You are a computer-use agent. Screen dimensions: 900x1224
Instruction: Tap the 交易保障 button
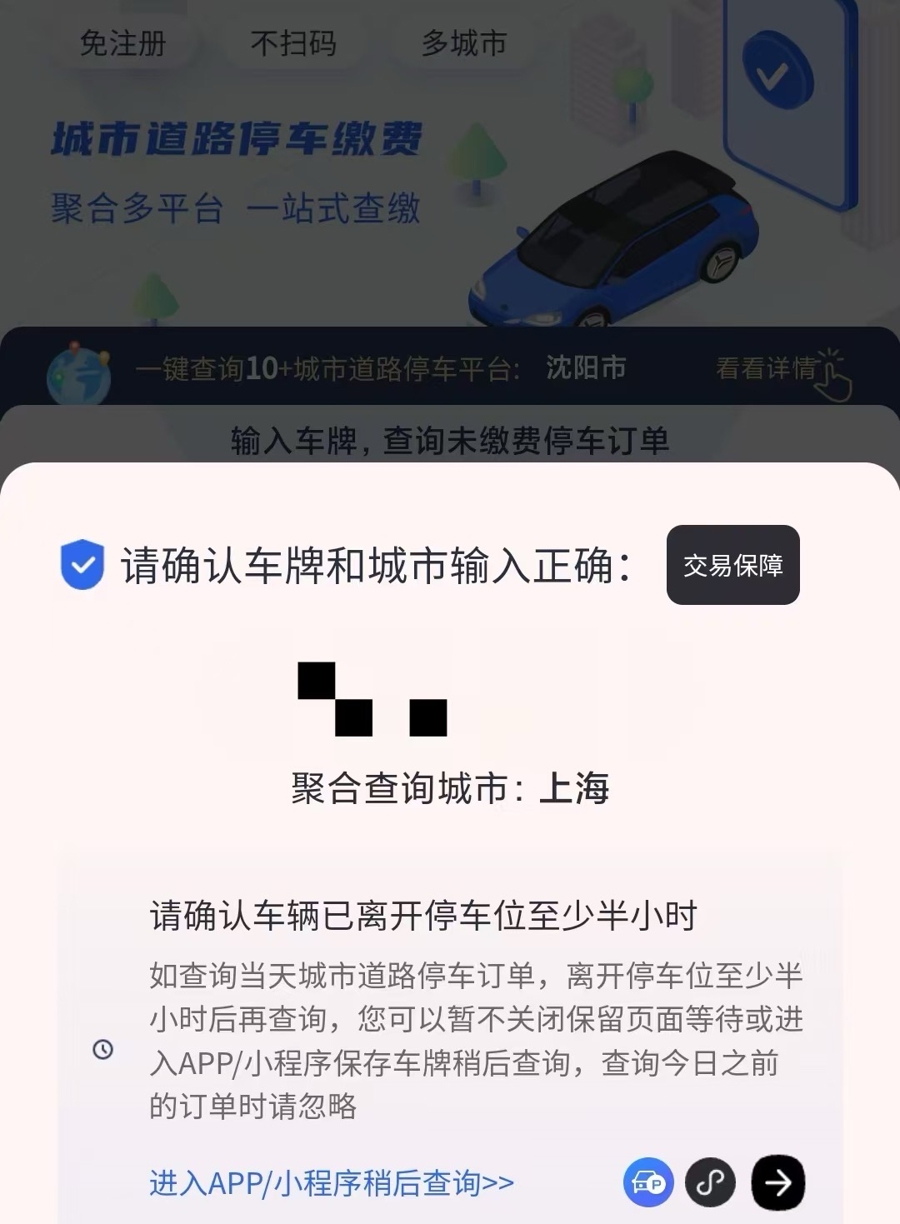[733, 565]
